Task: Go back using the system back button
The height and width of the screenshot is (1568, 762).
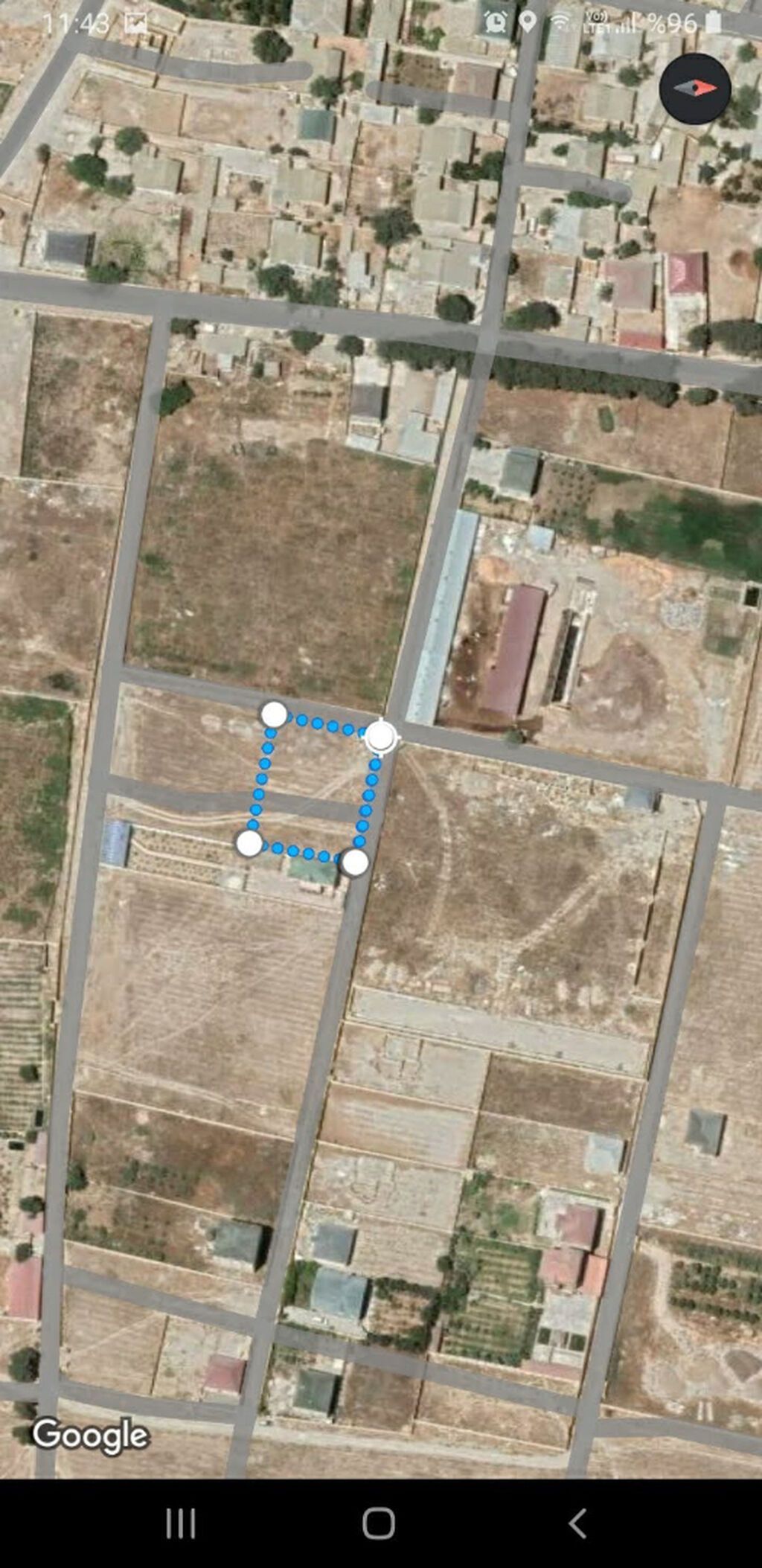Action: [577, 1523]
